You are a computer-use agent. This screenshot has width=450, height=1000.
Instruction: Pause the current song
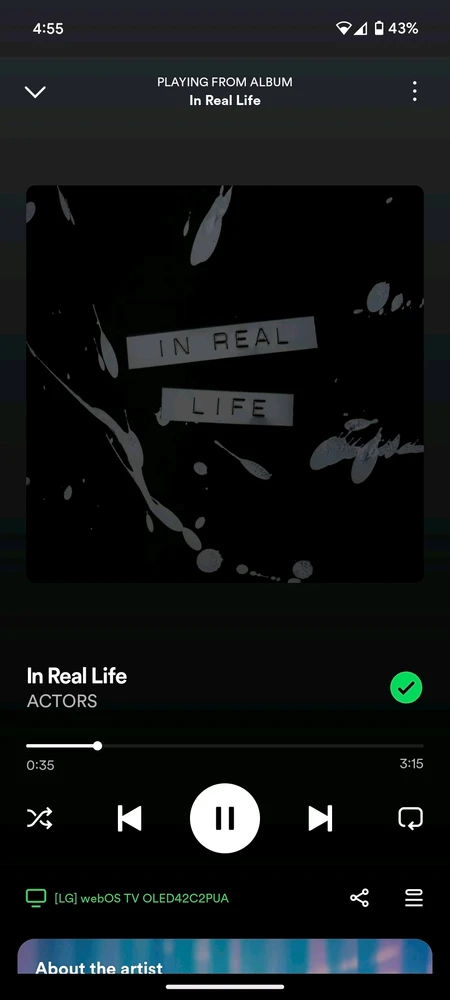(225, 818)
